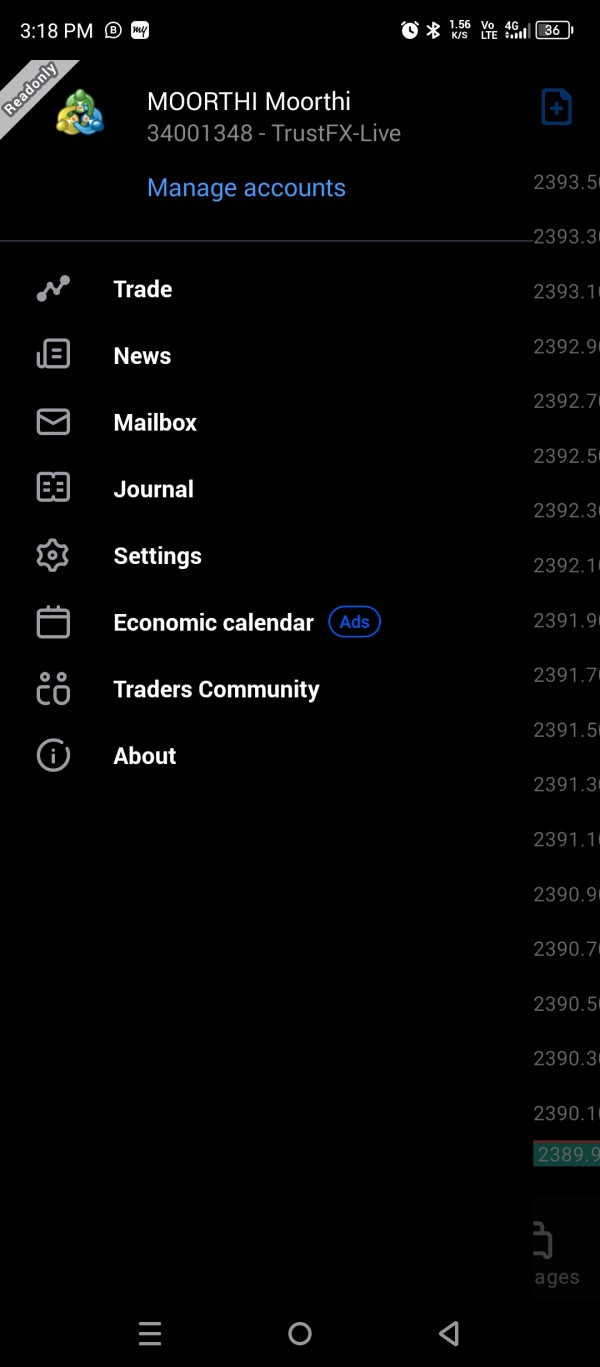Go to the home screen
This screenshot has width=600, height=1367.
tap(300, 1333)
